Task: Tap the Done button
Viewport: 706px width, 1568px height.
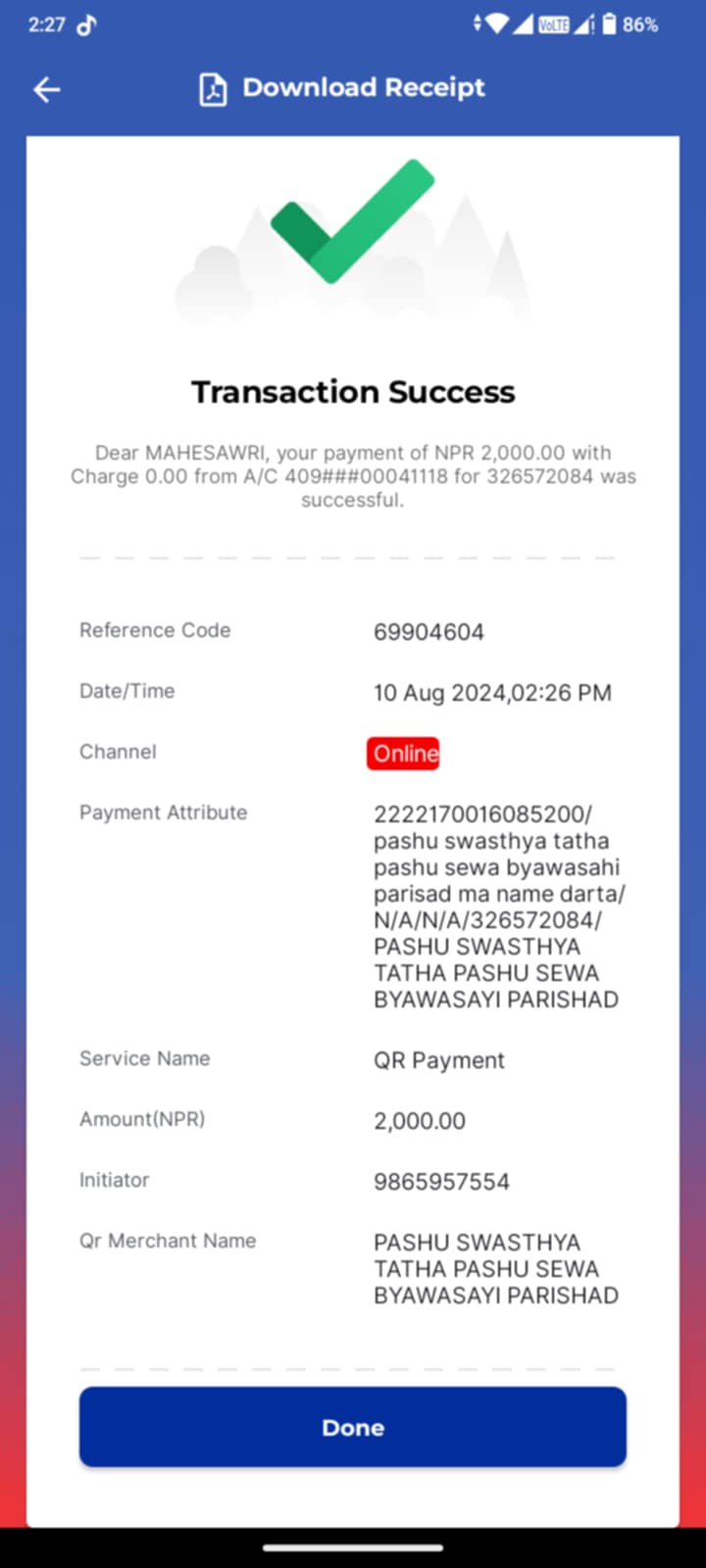Action: tap(353, 1427)
